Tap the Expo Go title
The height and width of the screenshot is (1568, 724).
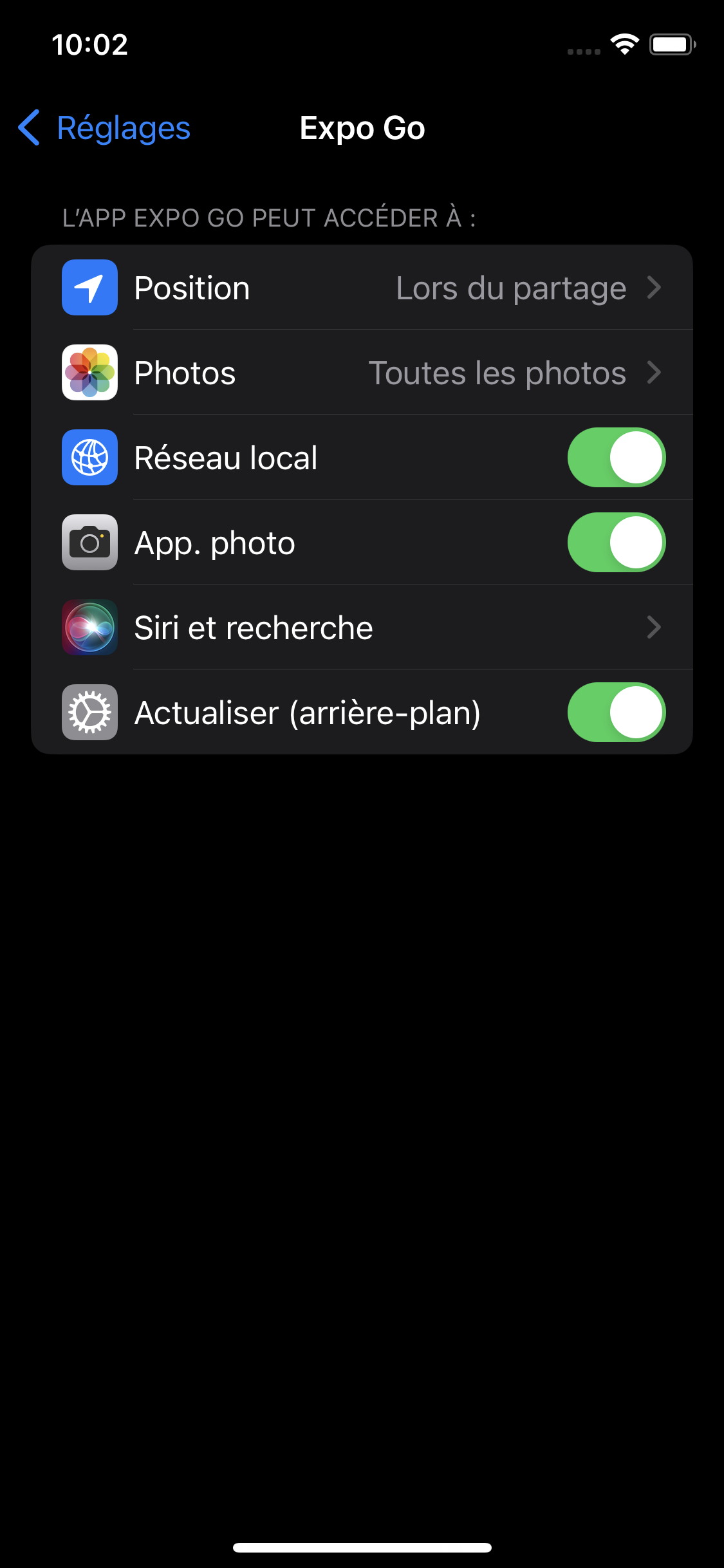click(362, 127)
